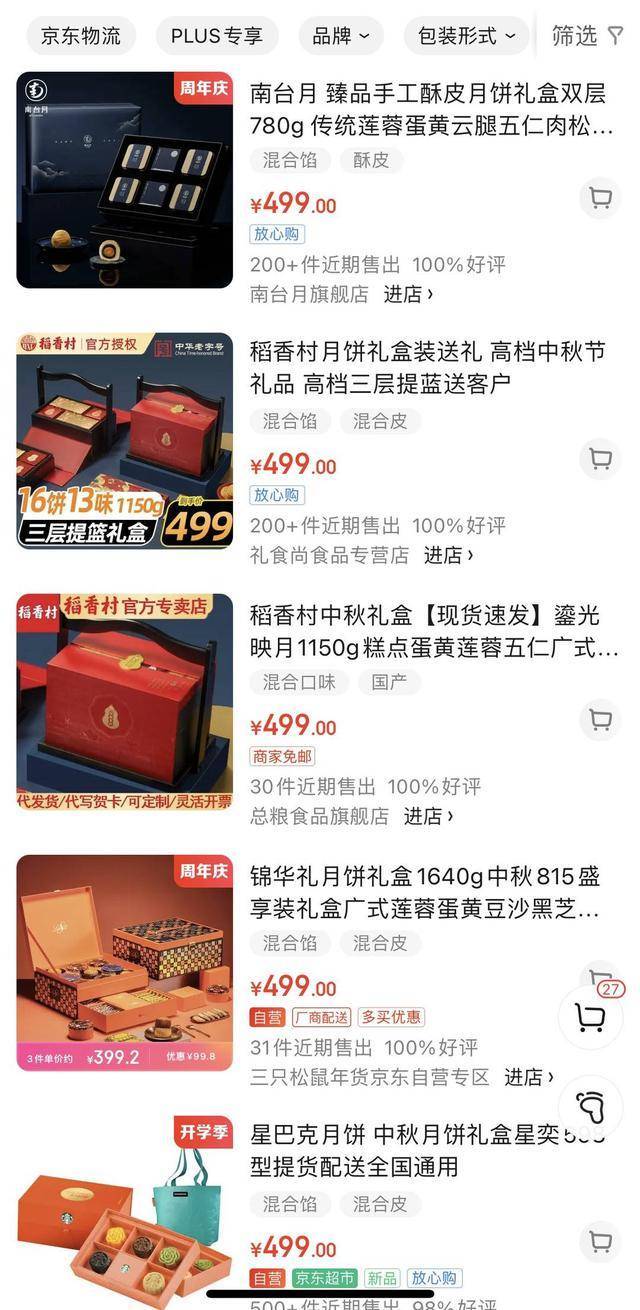
Task: Enter the 三只松鼠年货京东自营专区 store
Action: tap(400, 1077)
